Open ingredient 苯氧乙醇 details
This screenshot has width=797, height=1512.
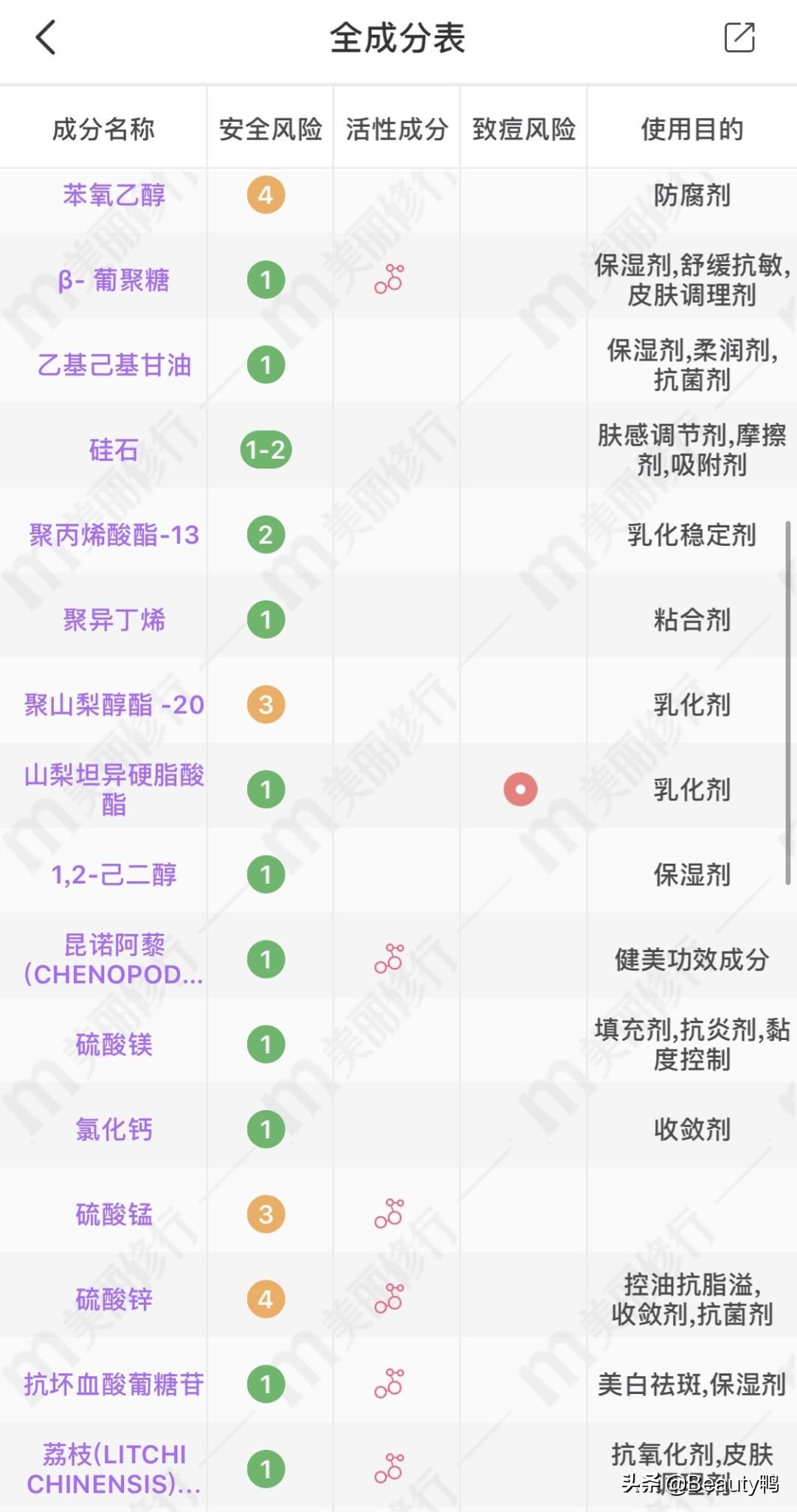pyautogui.click(x=114, y=195)
